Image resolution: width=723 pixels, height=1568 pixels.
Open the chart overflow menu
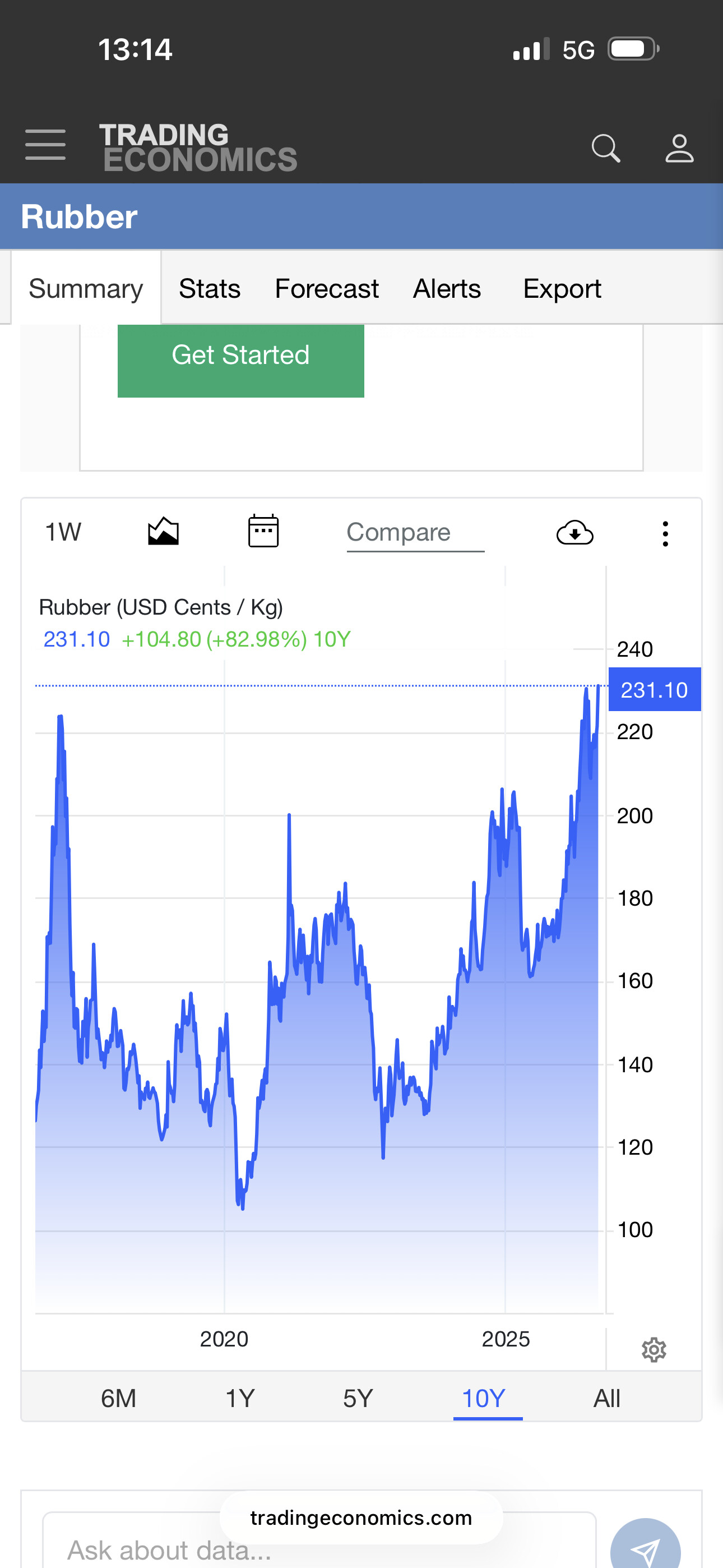click(665, 534)
